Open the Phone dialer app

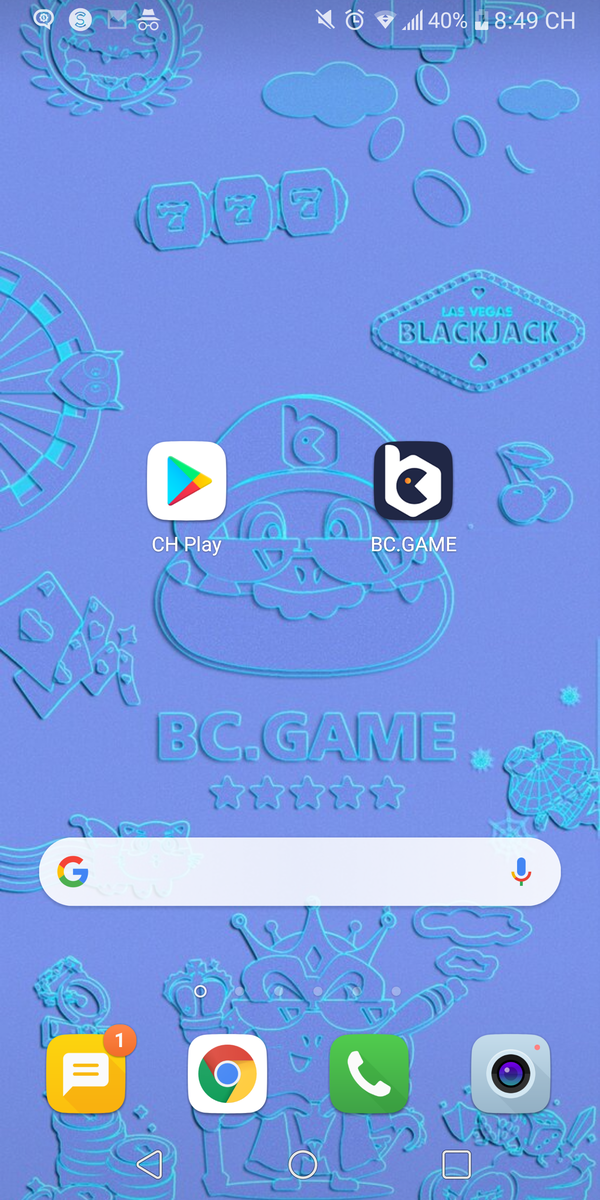(369, 1075)
